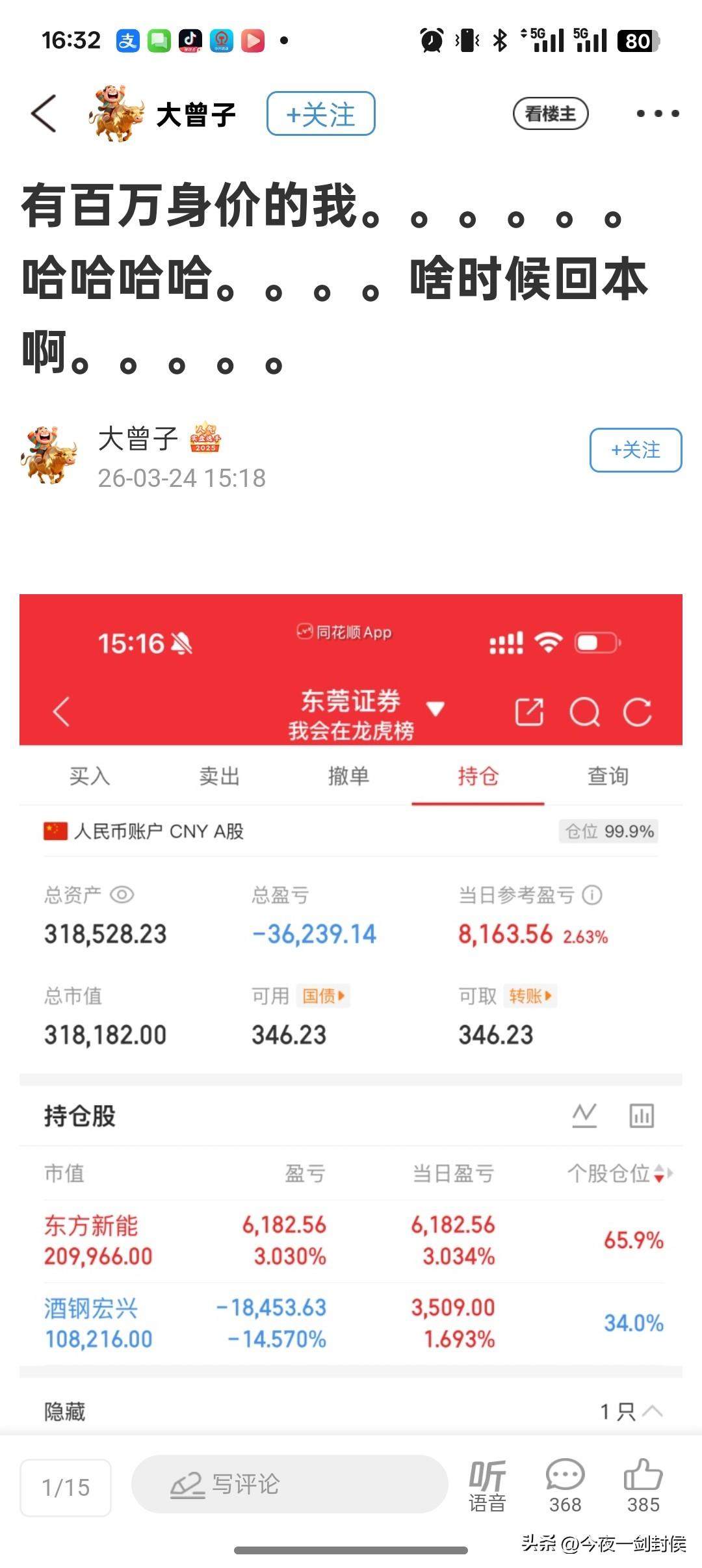The width and height of the screenshot is (702, 1568).
Task: Click the back arrow at the top left
Action: (x=42, y=113)
